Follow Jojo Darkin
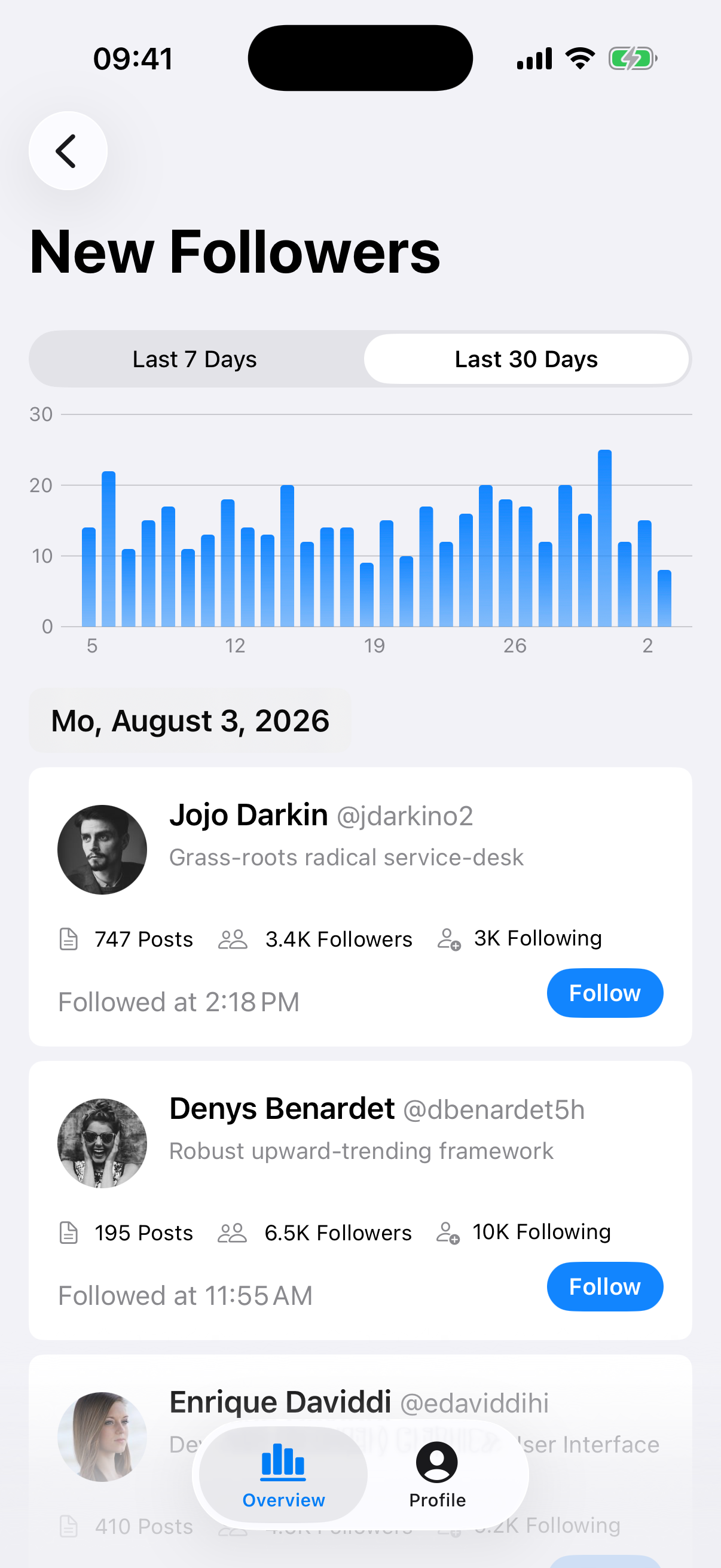This screenshot has width=721, height=1568. point(605,993)
